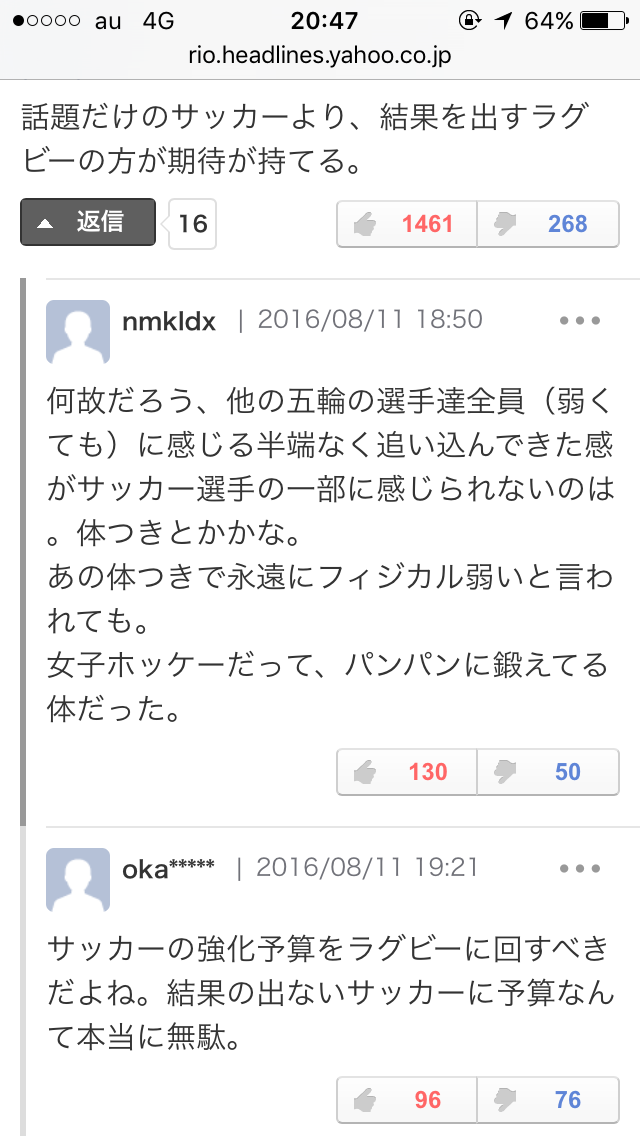The width and height of the screenshot is (640, 1136).
Task: Collapse replies with the 返信 button
Action: (88, 222)
